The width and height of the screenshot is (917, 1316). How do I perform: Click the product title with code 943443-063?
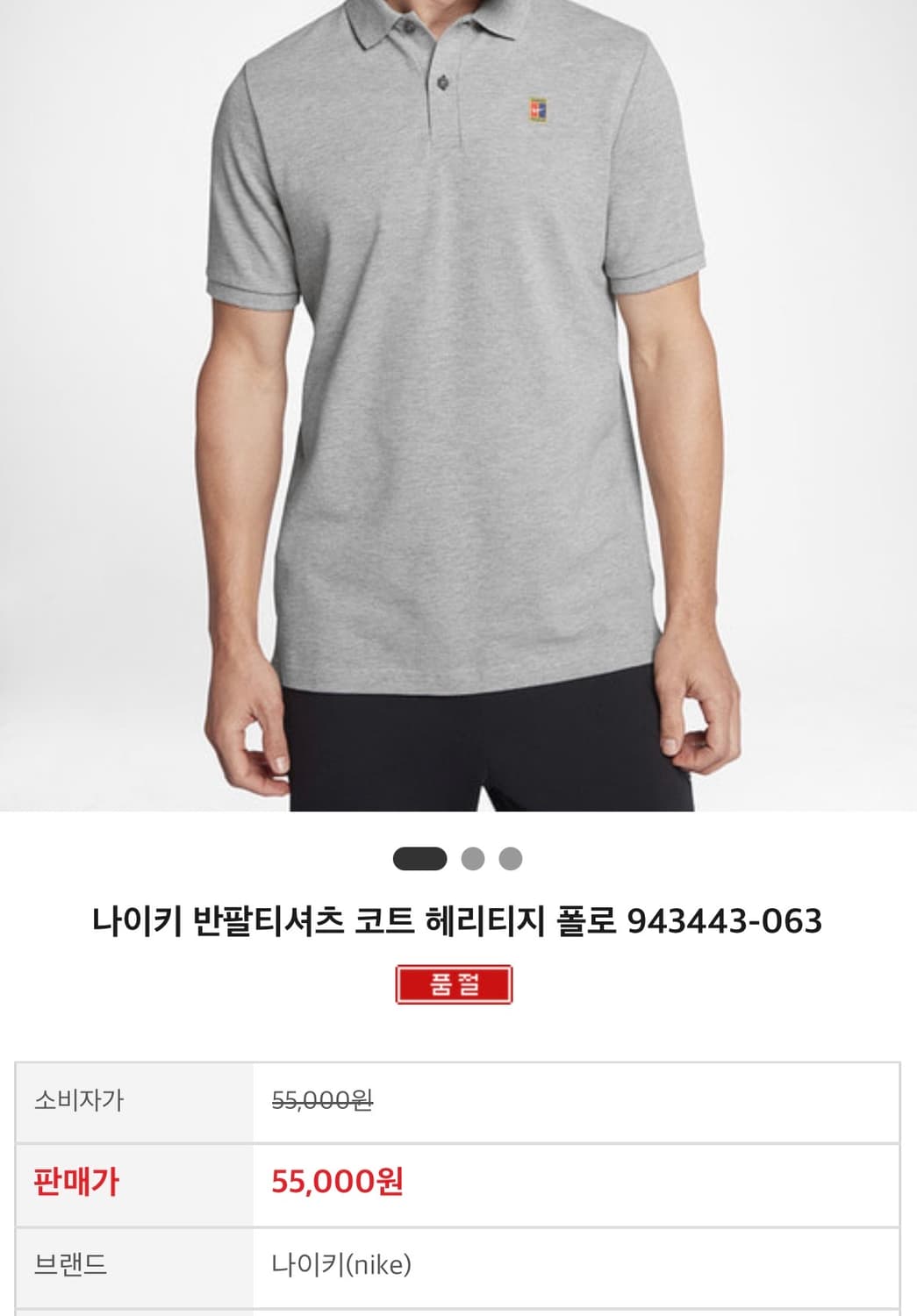(x=458, y=920)
